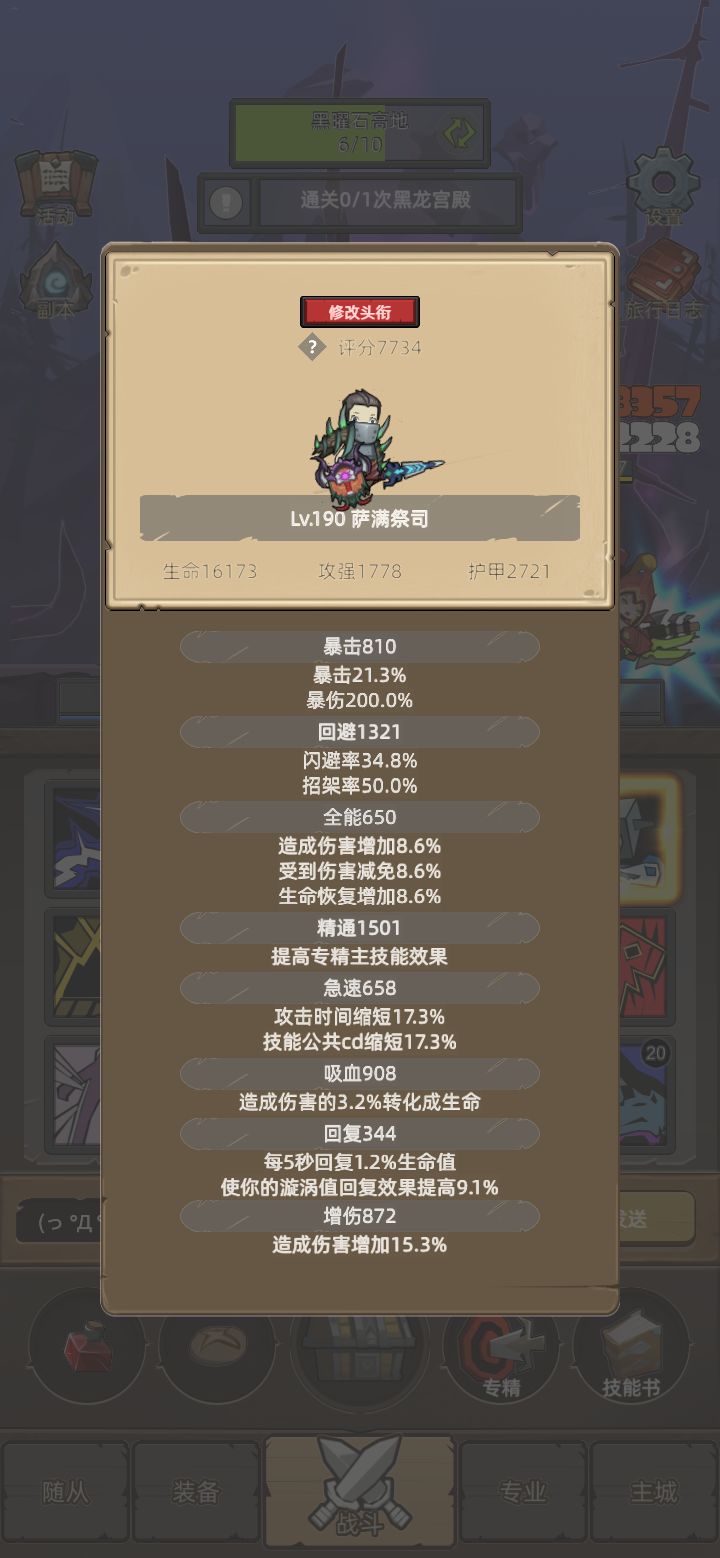Open the treasure chest icon at bottom center
Screen dimensions: 720x1558
click(360, 1352)
